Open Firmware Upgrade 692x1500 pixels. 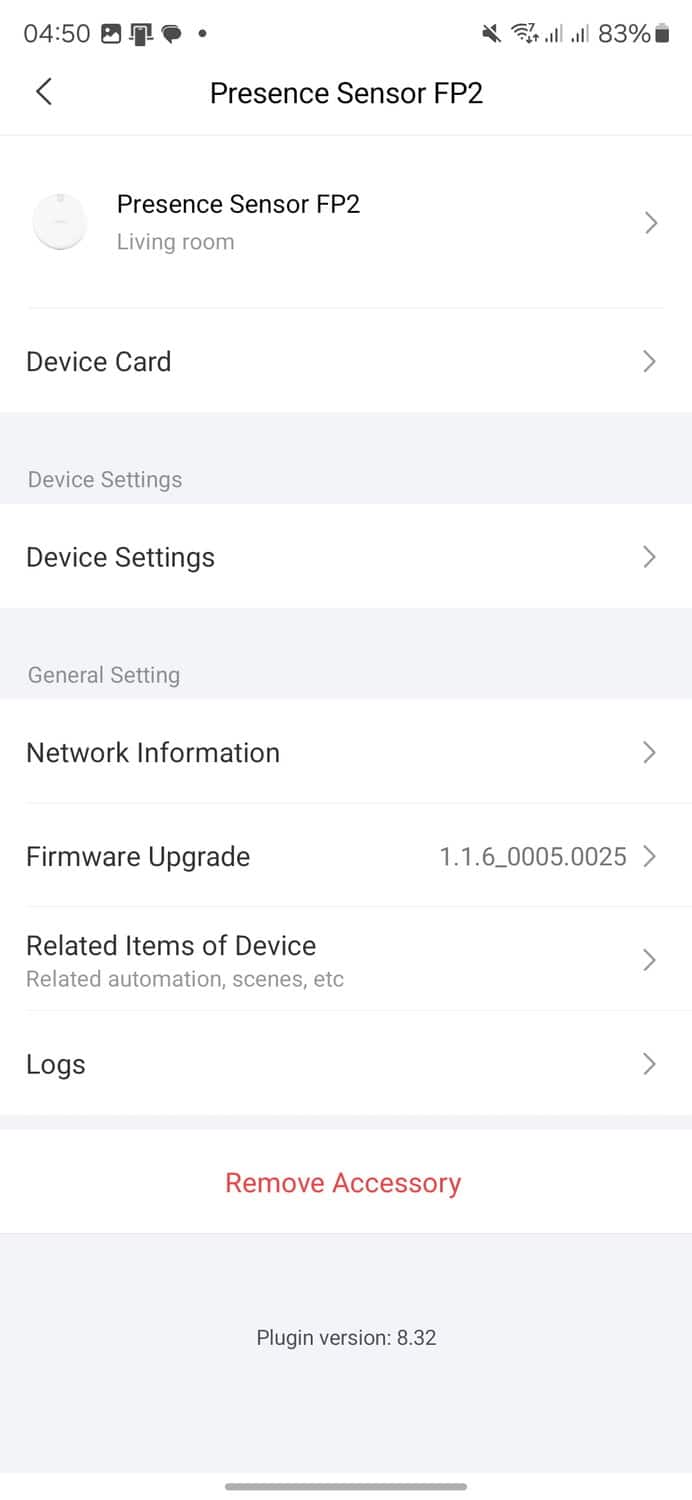345,856
